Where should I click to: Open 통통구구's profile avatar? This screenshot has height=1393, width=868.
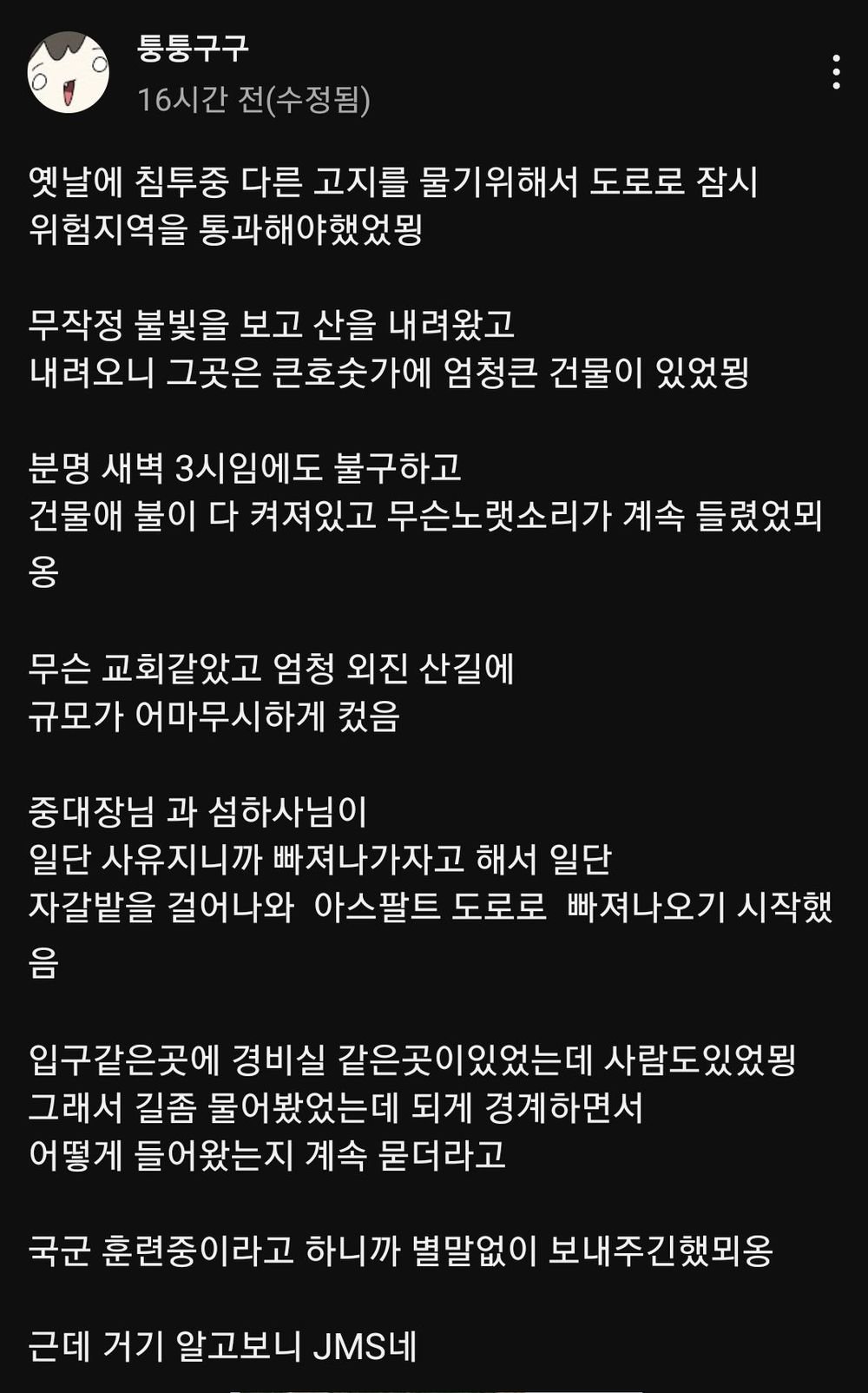click(68, 73)
